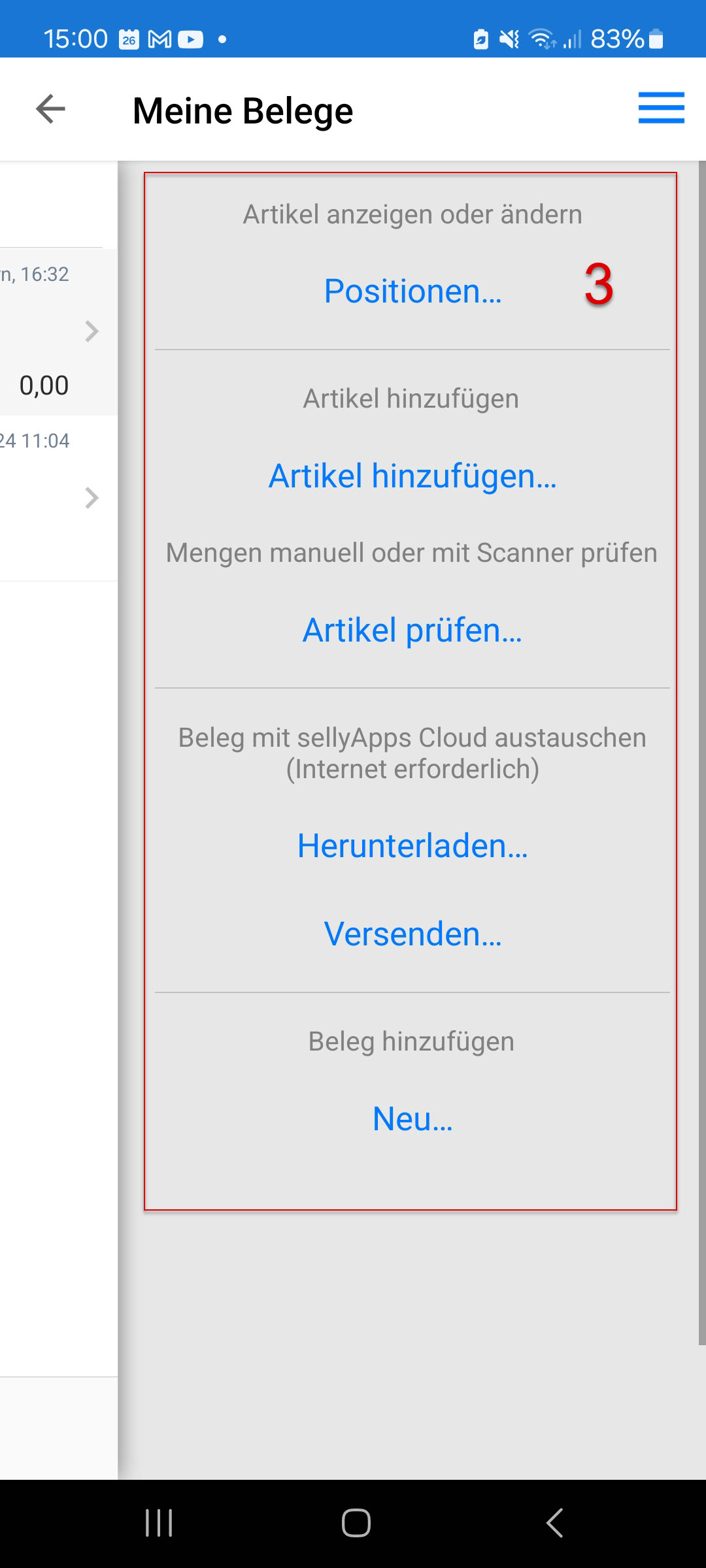Image resolution: width=706 pixels, height=1568 pixels.
Task: Choose Versenden… to send receipt
Action: [x=412, y=934]
